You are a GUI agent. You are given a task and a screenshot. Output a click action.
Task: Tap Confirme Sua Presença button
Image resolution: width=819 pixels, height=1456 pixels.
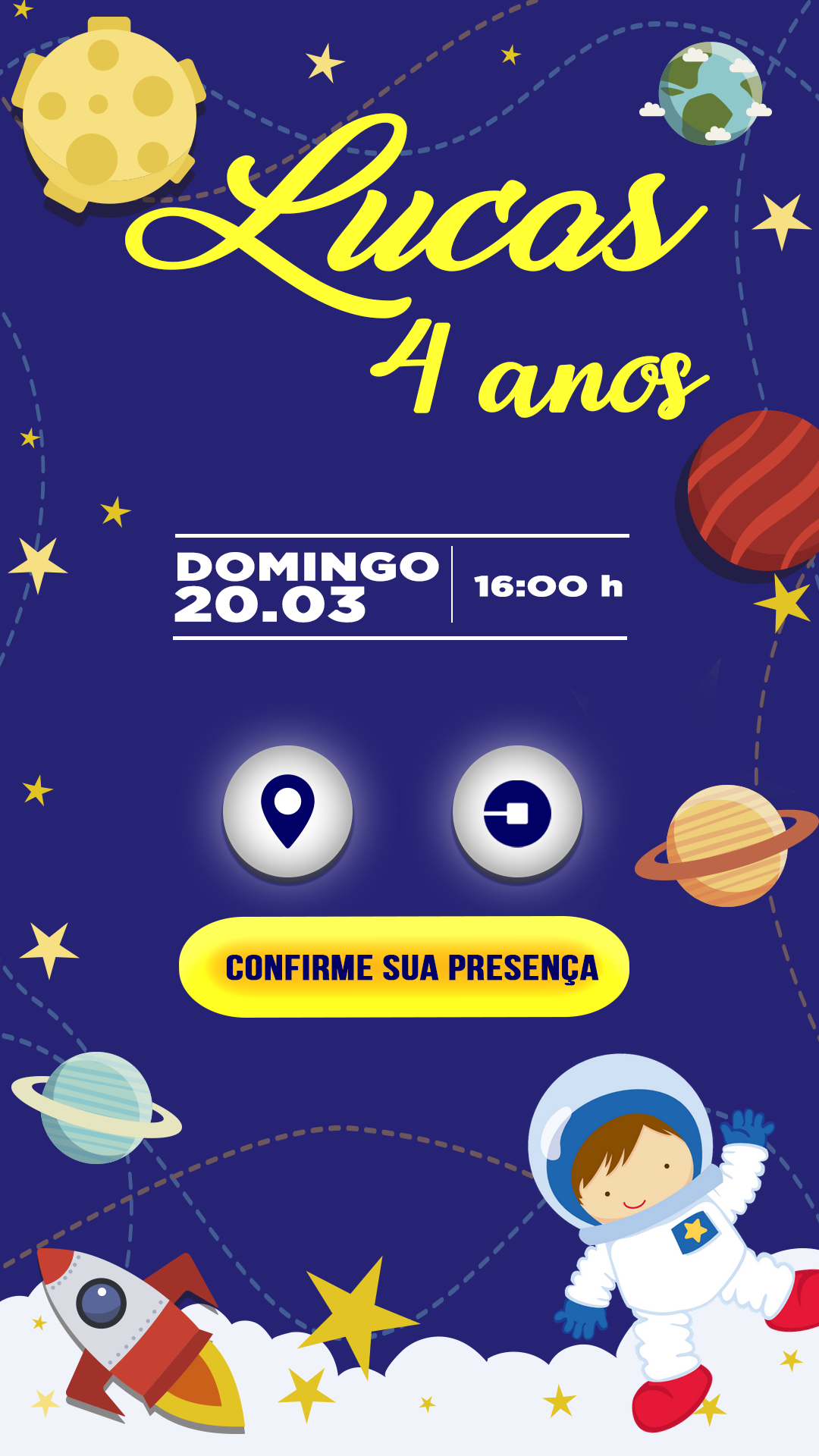point(404,967)
